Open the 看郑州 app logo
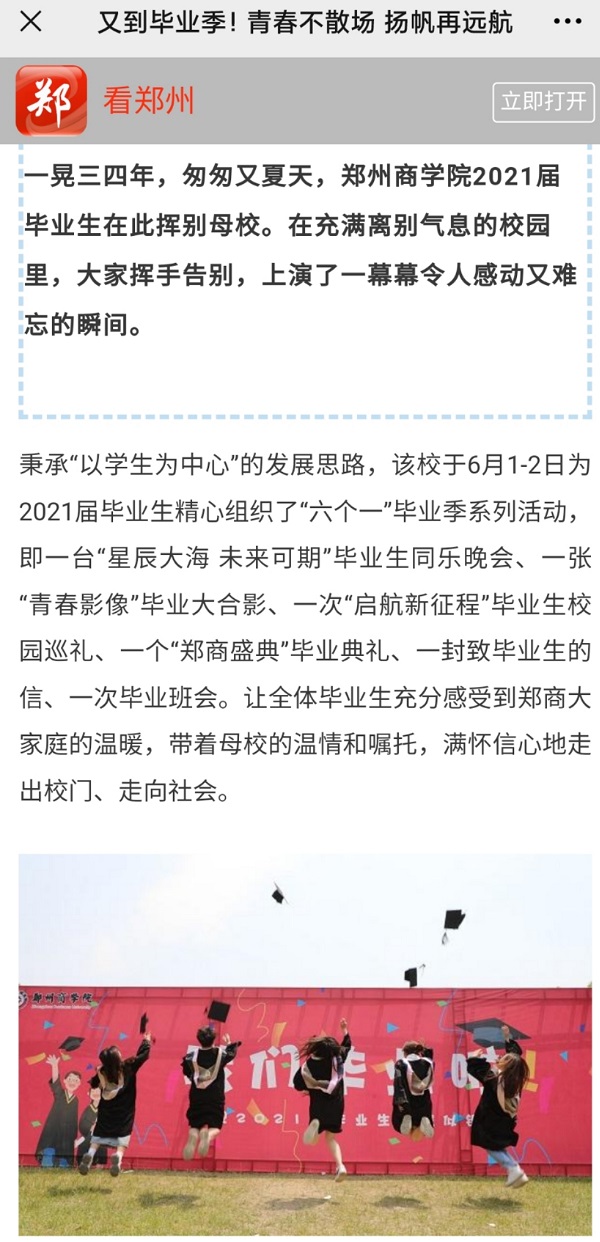Viewport: 600px width, 1242px height. point(51,101)
